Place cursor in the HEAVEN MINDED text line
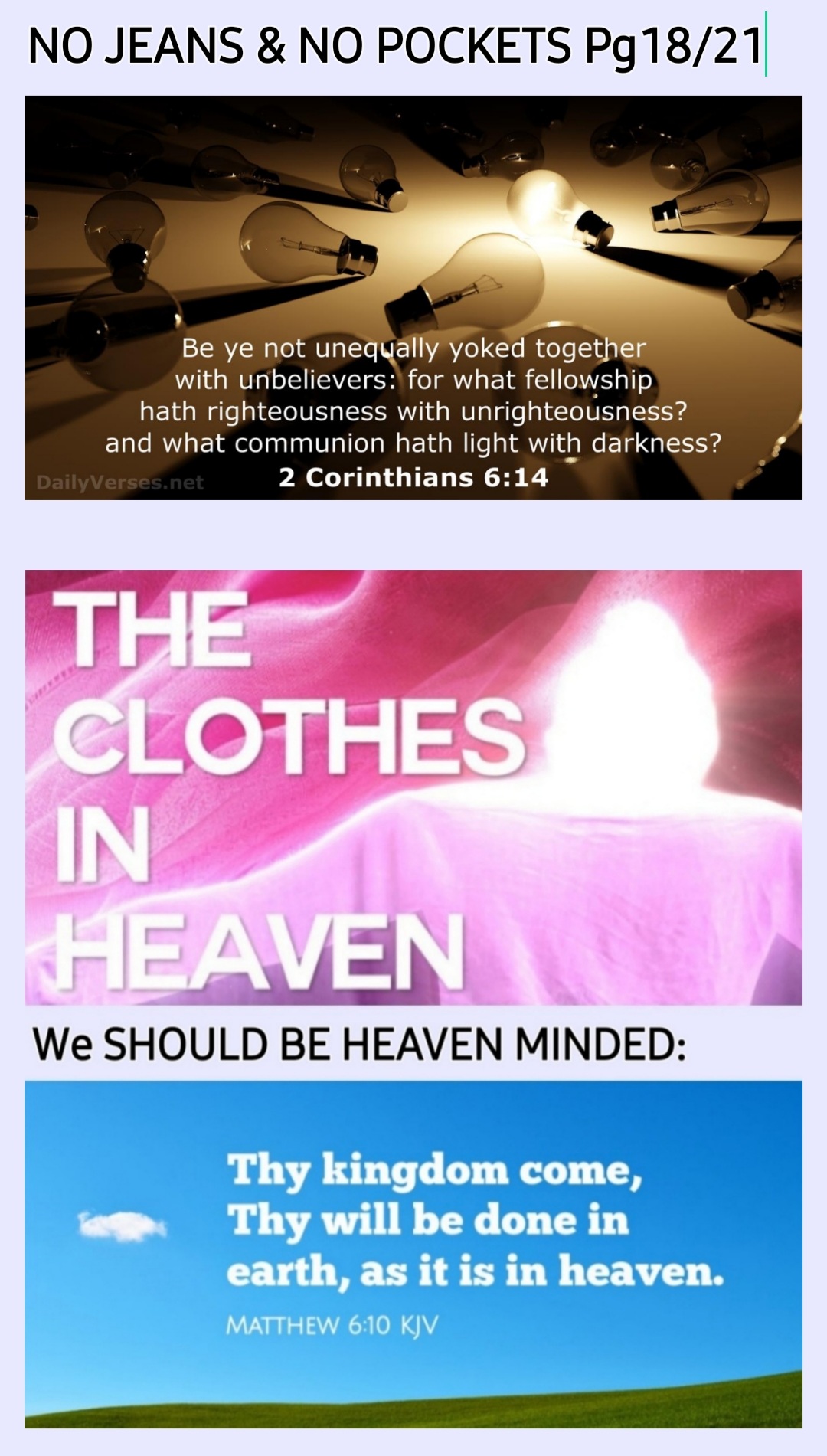Screen dimensions: 827x1456 pos(358,1044)
